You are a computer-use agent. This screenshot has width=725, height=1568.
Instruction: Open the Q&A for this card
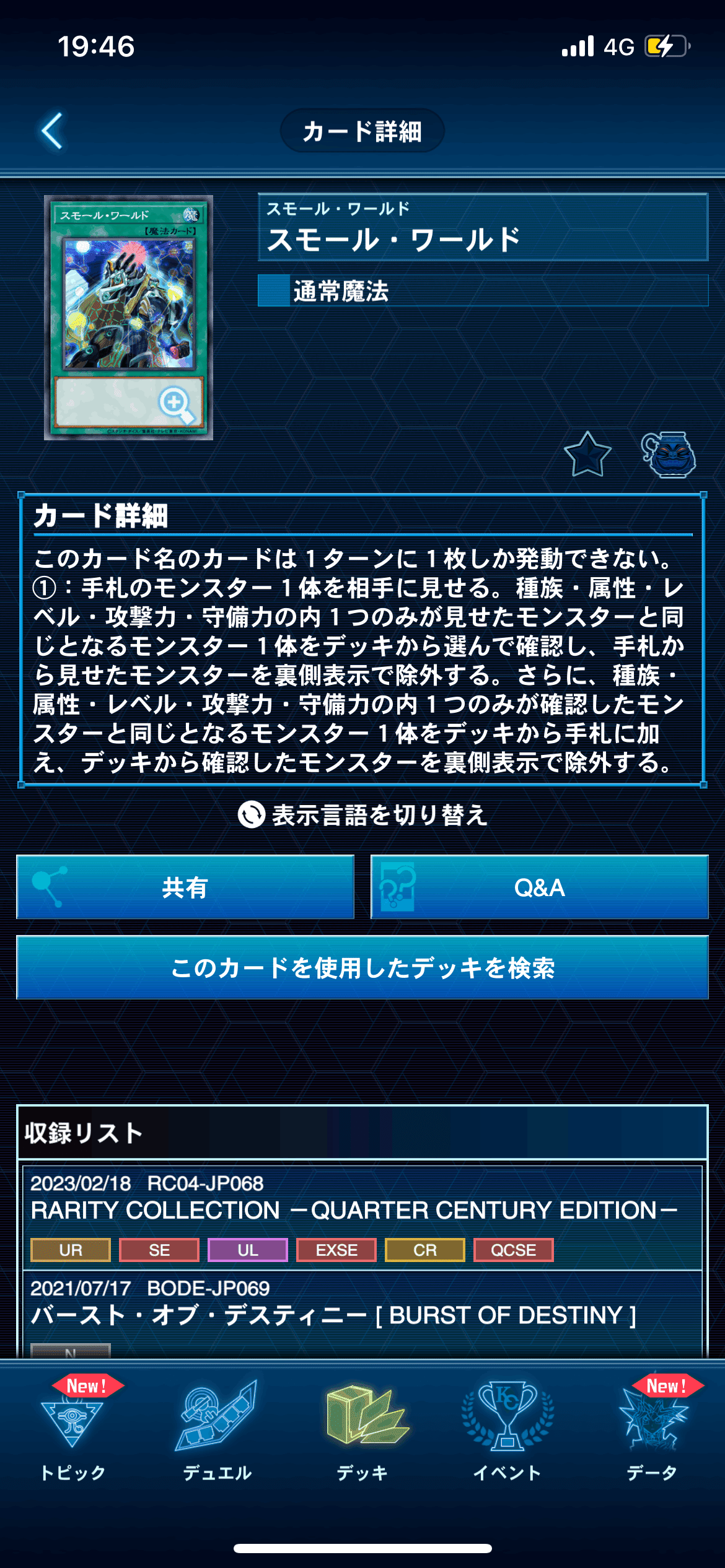point(540,887)
